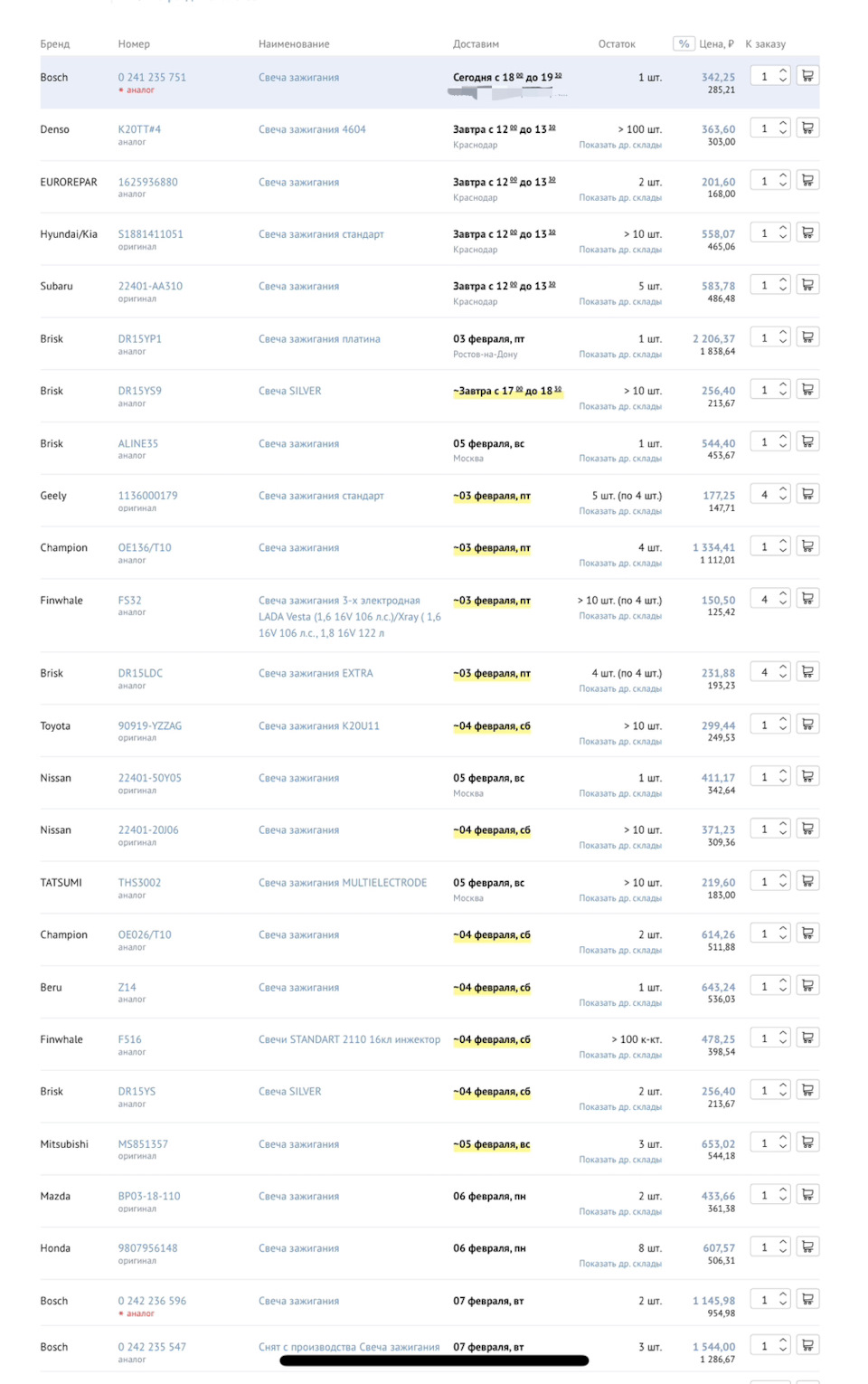Show other warehouses for Brisk ALINE35
868x1384 pixels.
click(x=620, y=459)
